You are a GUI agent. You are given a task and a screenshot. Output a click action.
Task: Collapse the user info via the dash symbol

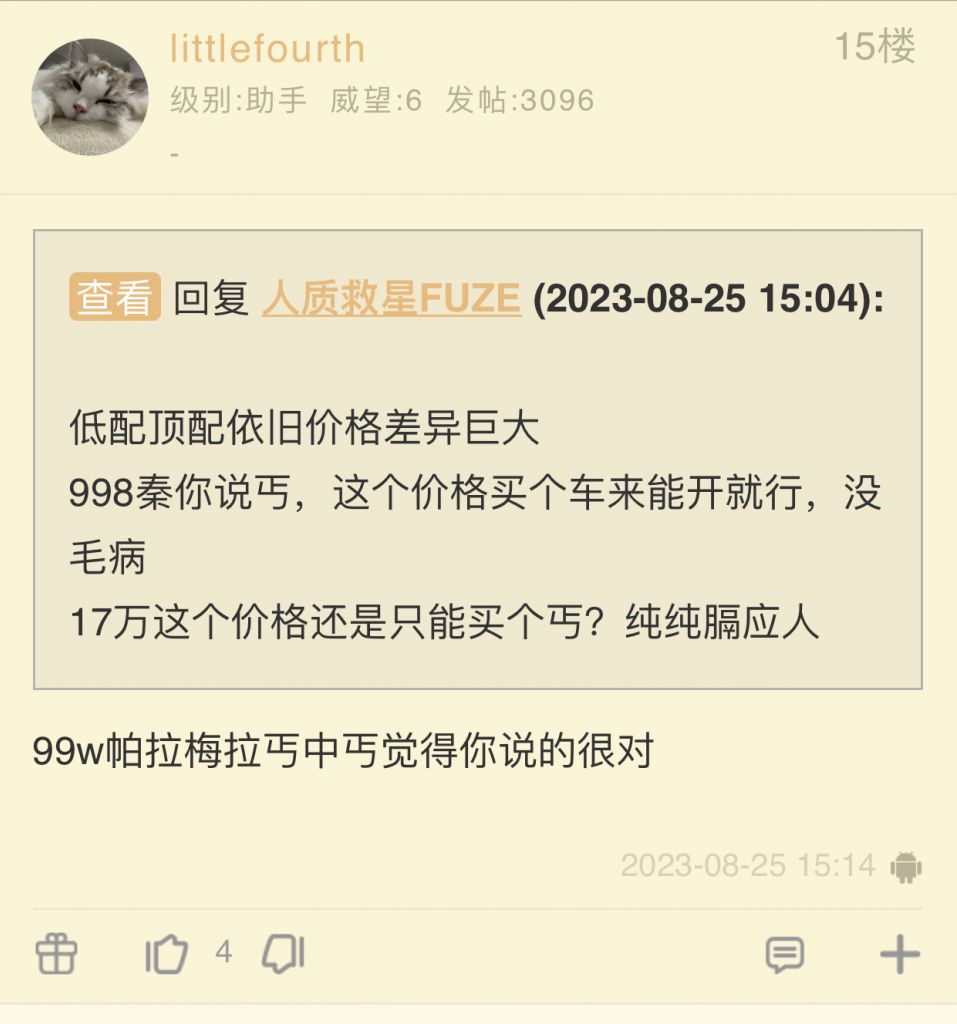[175, 153]
